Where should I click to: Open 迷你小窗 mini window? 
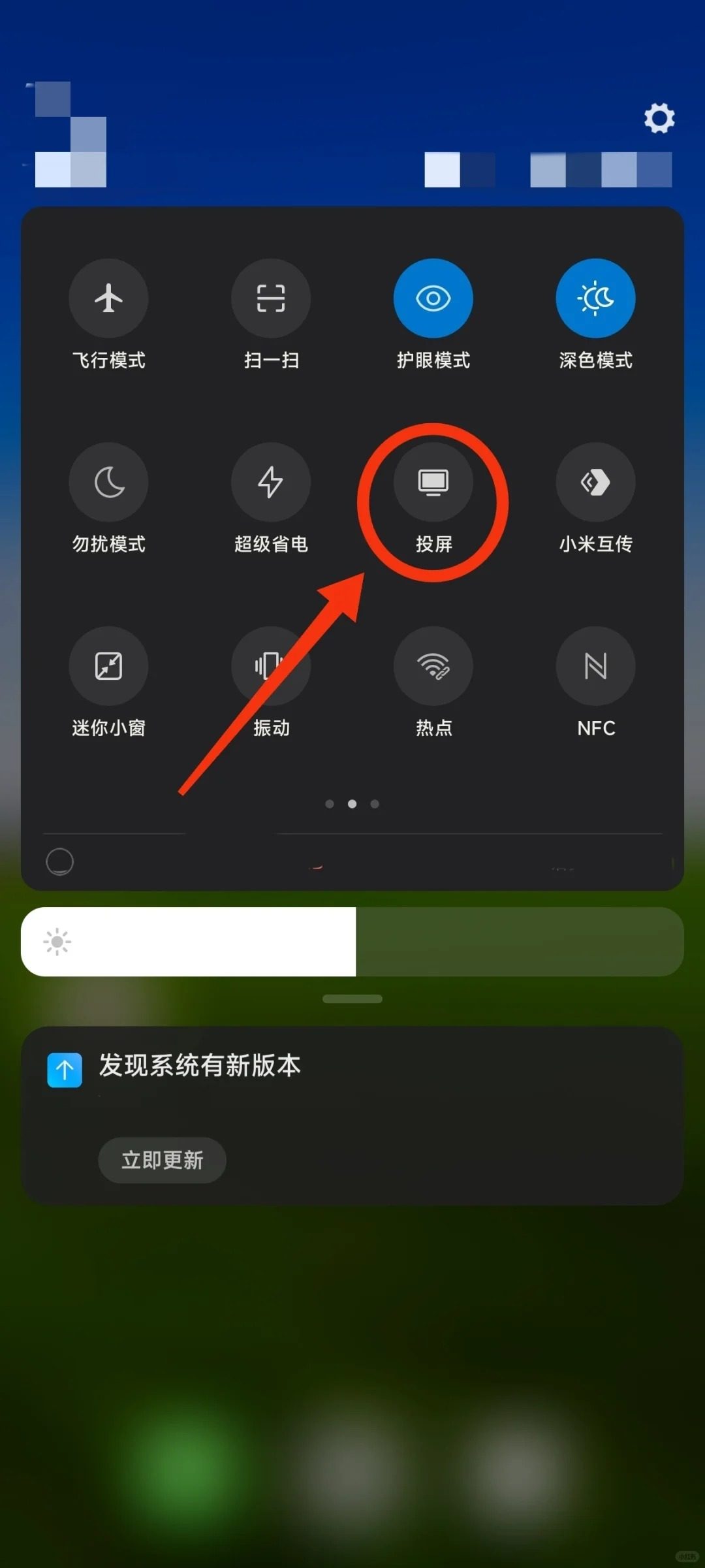[x=108, y=666]
